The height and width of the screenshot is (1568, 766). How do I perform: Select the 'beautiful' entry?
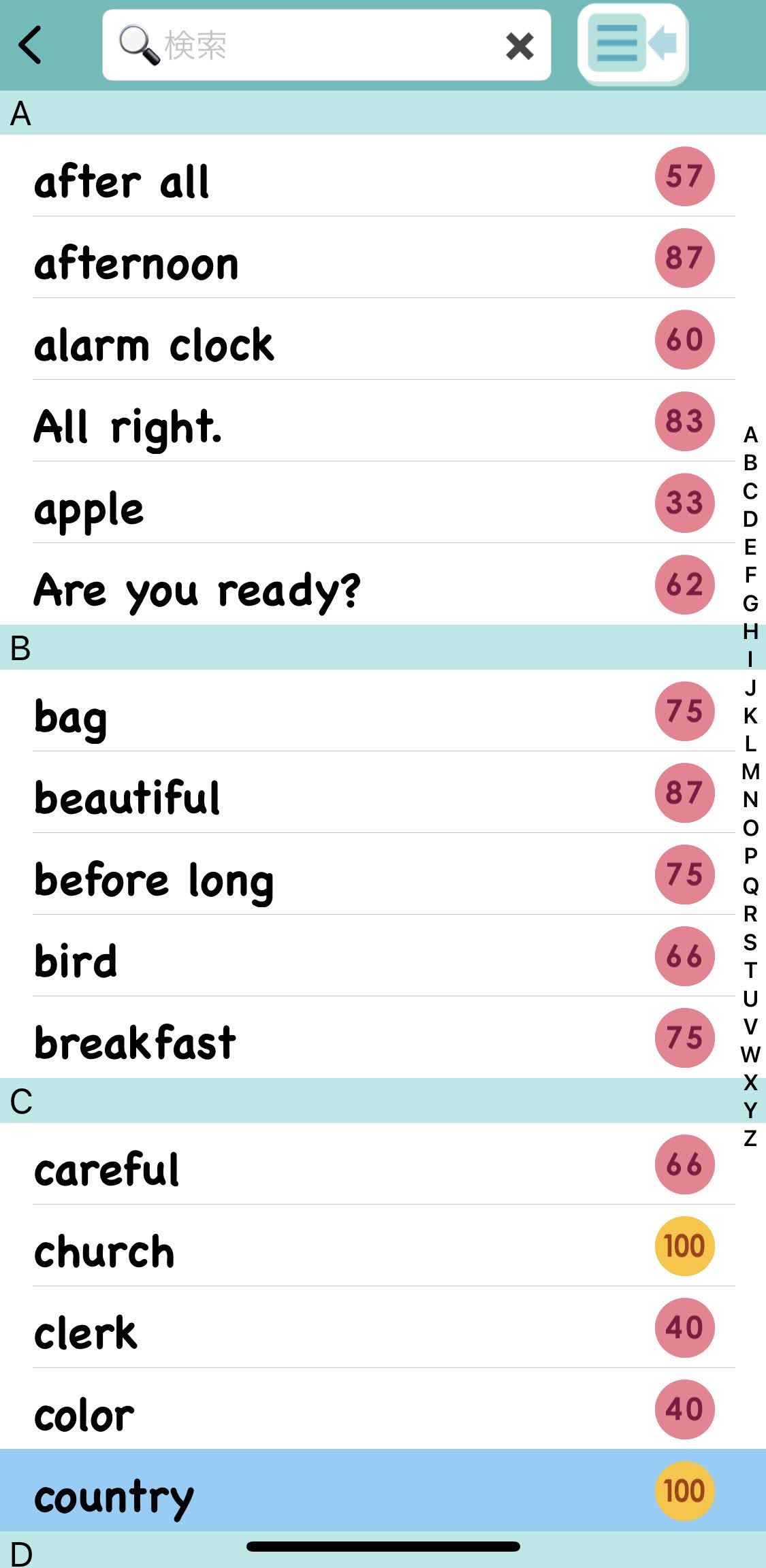(x=127, y=798)
